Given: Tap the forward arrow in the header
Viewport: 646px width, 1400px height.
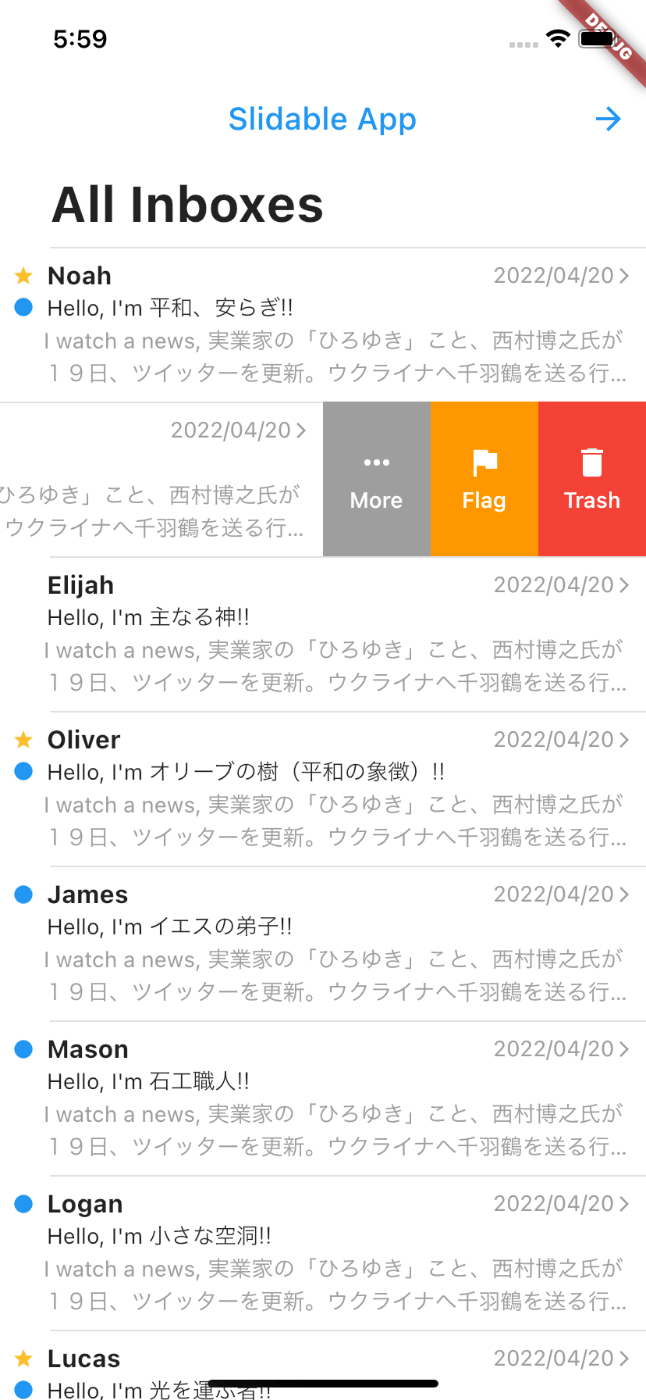Looking at the screenshot, I should click(x=608, y=119).
